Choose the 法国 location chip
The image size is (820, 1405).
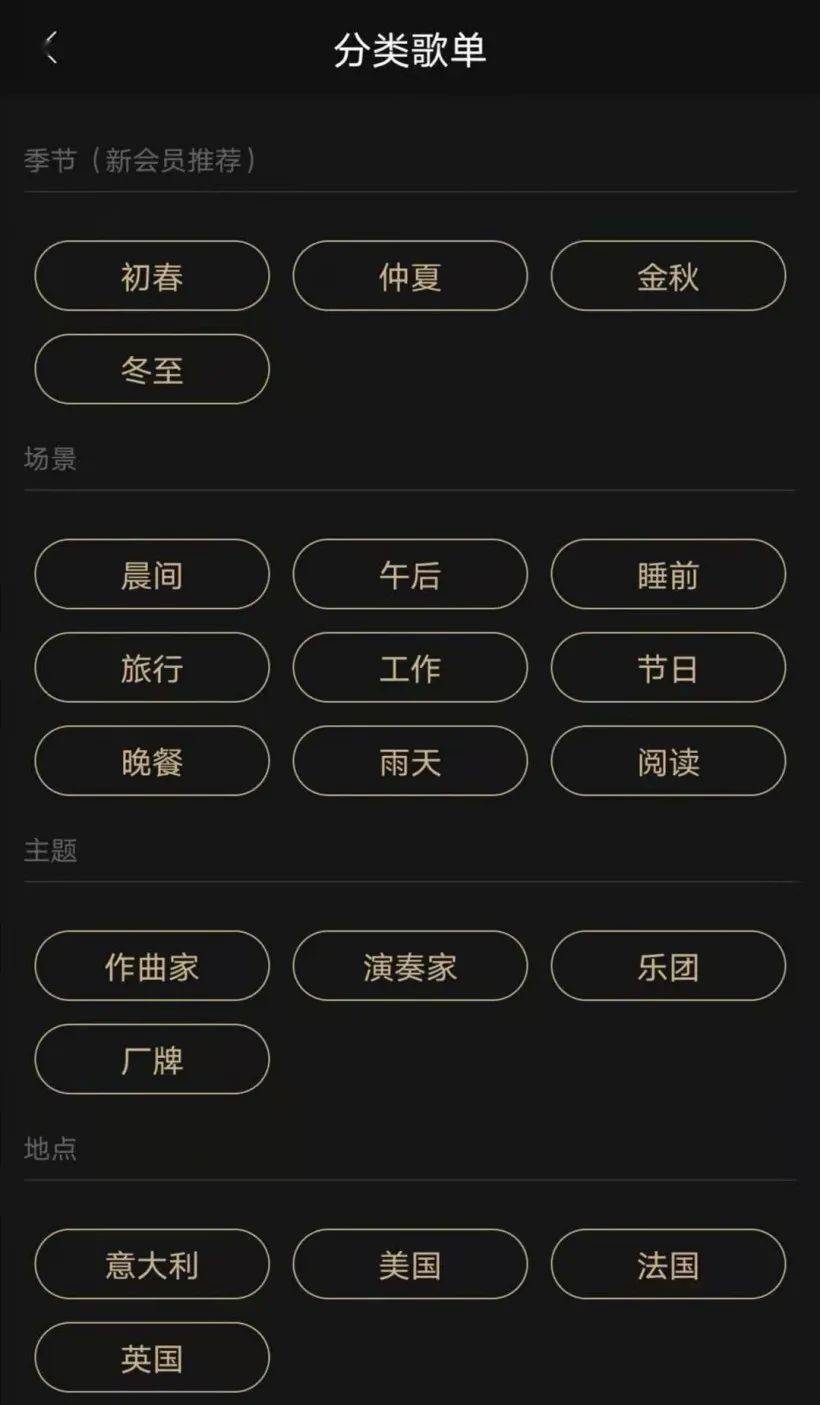(x=668, y=1264)
